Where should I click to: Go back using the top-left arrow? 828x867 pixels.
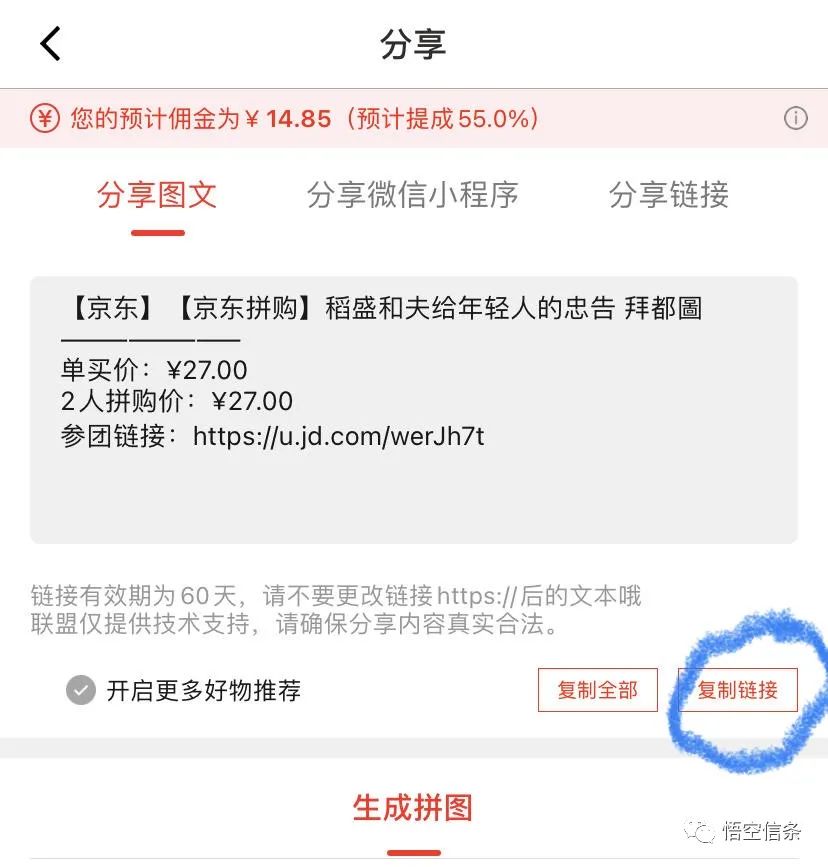point(50,44)
